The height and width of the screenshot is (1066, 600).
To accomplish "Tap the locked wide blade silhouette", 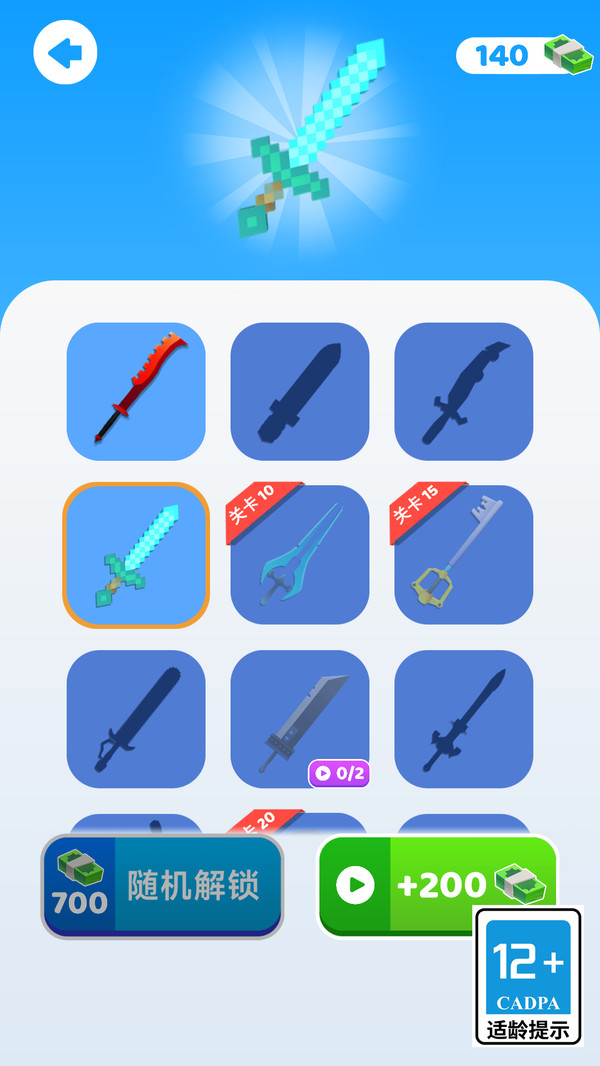I will (x=300, y=392).
